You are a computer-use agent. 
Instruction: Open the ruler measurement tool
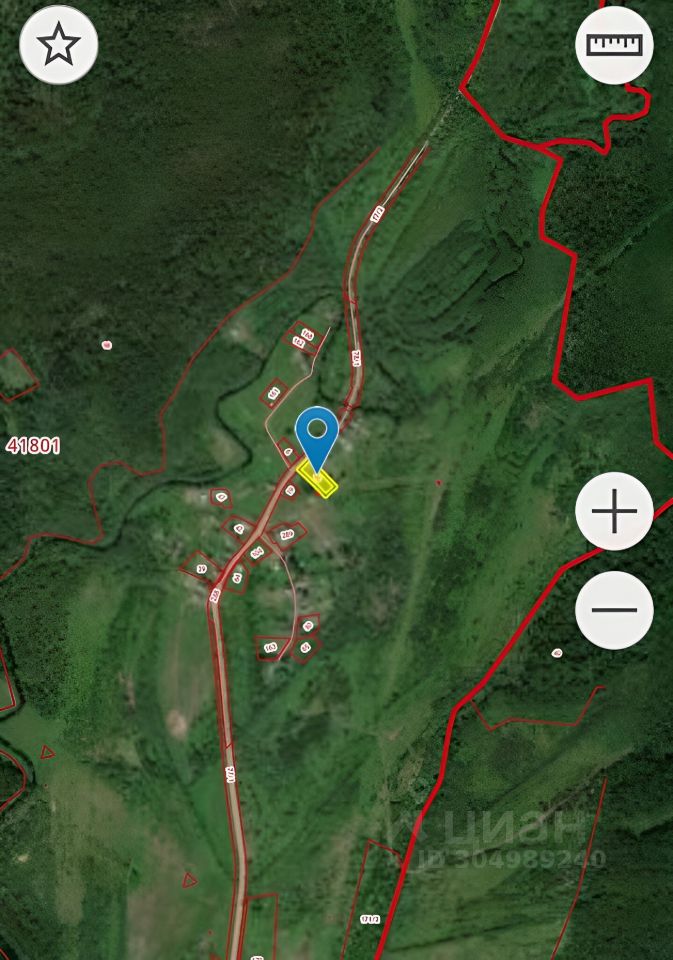614,46
